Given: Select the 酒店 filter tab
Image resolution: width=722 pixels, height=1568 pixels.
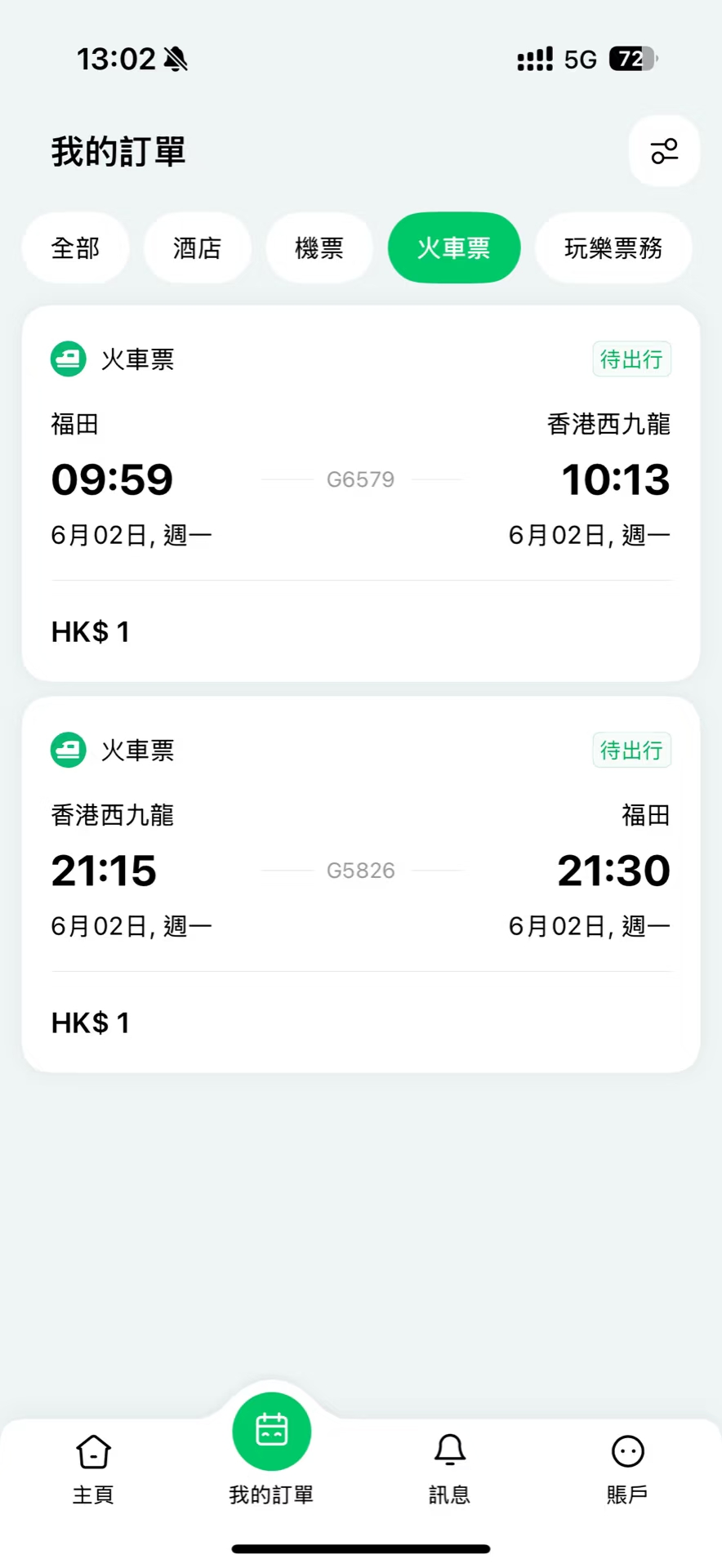Looking at the screenshot, I should coord(197,248).
